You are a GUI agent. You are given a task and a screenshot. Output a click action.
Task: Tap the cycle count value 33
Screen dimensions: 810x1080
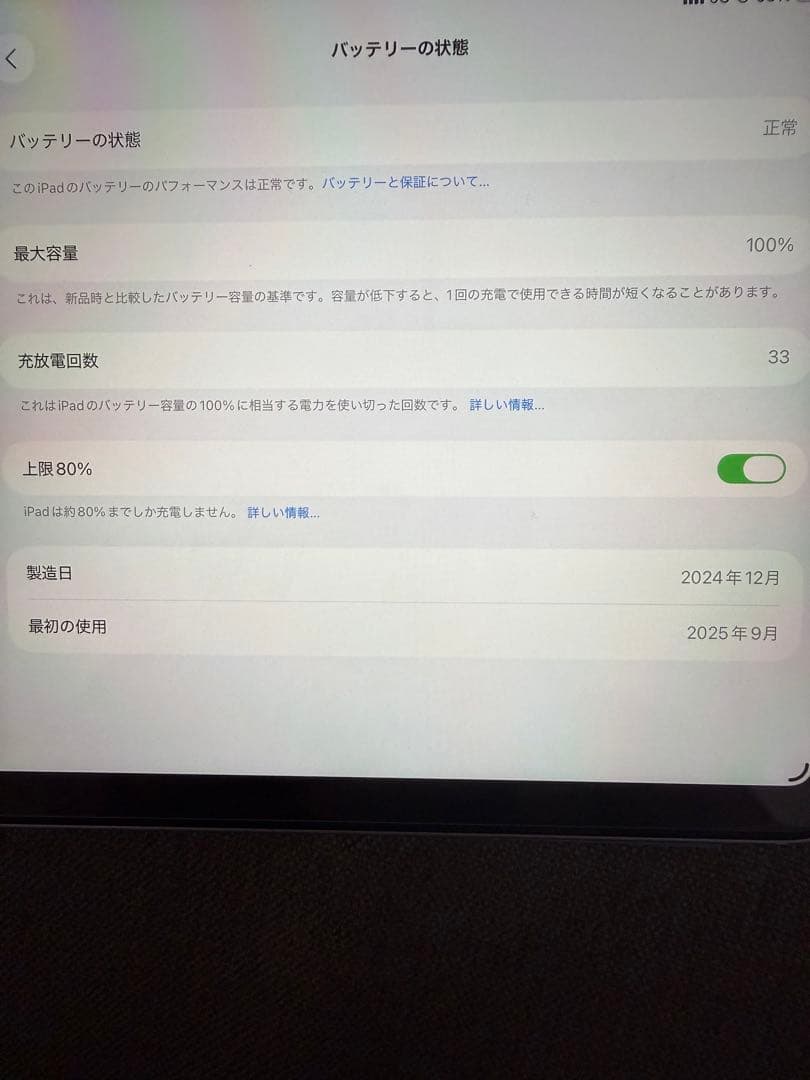pyautogui.click(x=779, y=356)
